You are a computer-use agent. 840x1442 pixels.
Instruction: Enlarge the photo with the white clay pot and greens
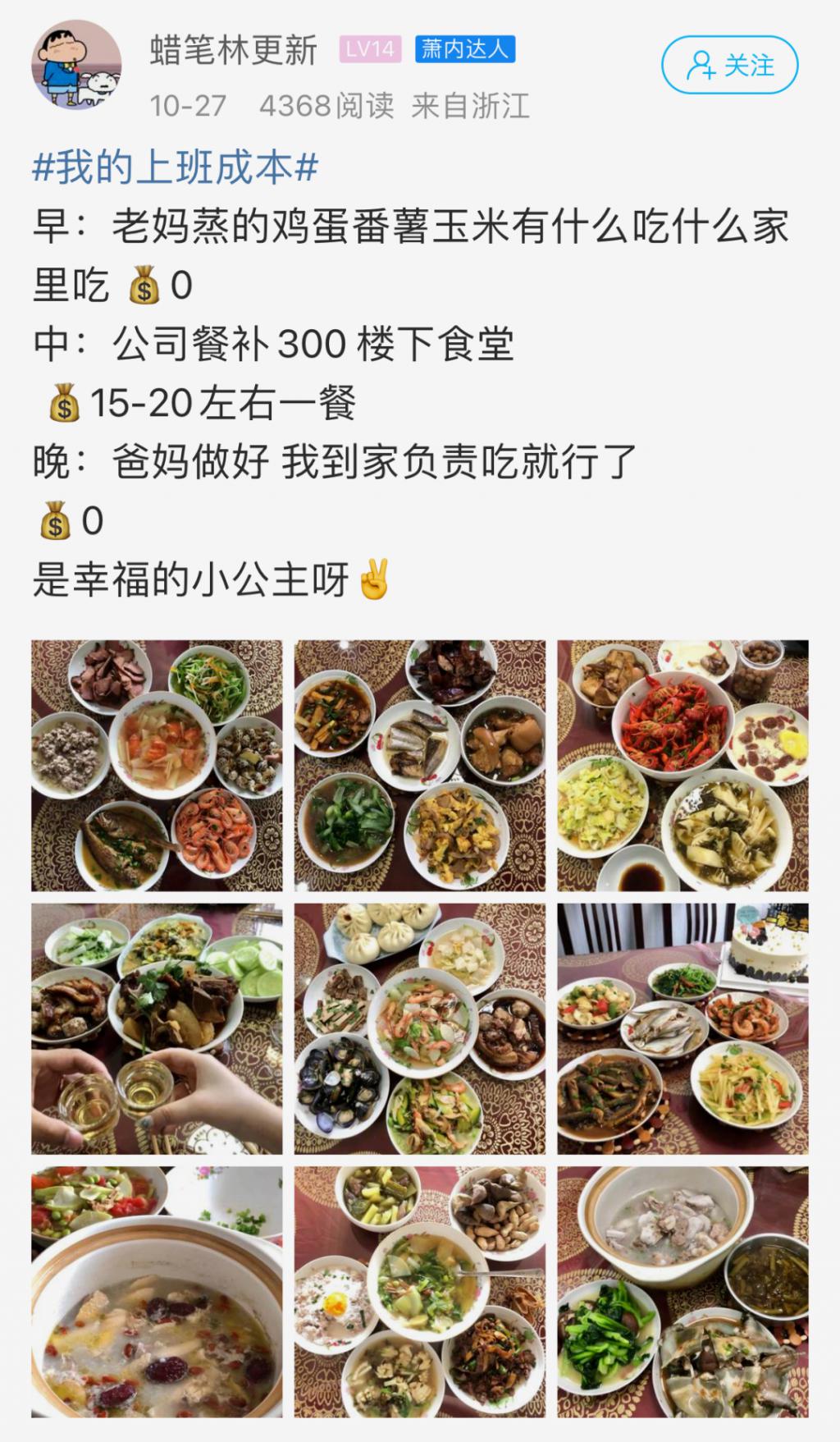click(682, 1291)
